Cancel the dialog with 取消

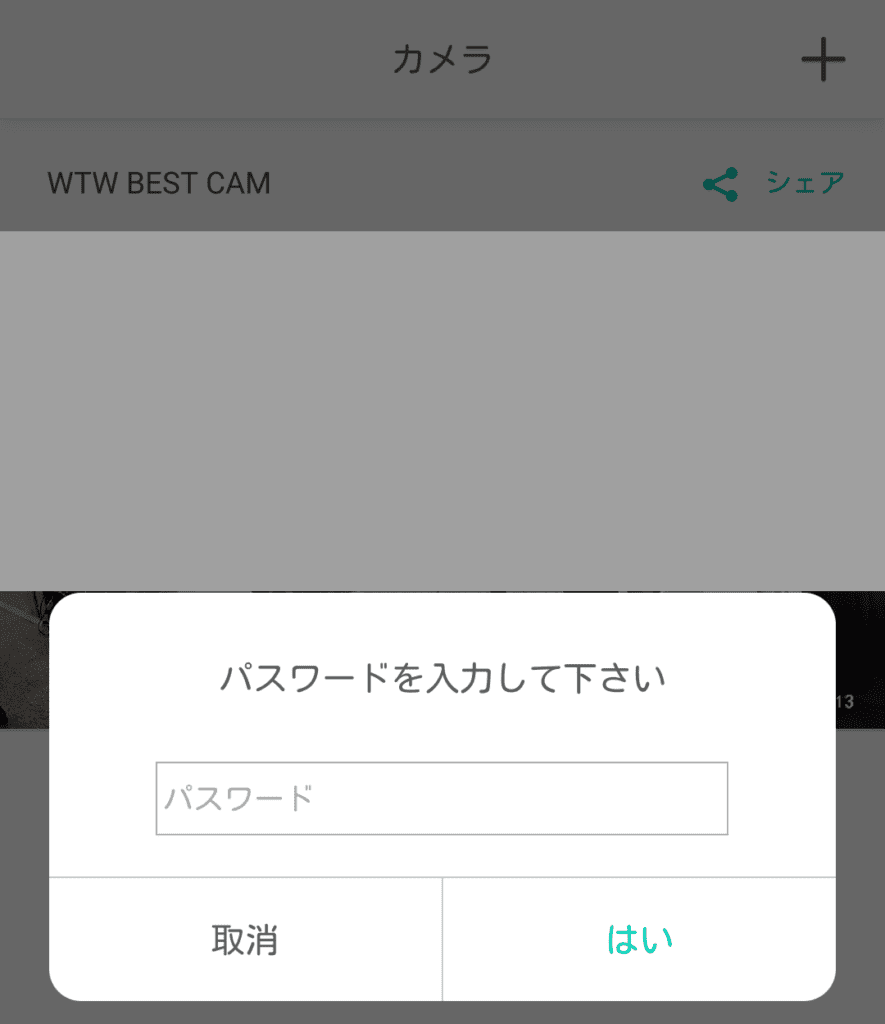click(x=245, y=940)
